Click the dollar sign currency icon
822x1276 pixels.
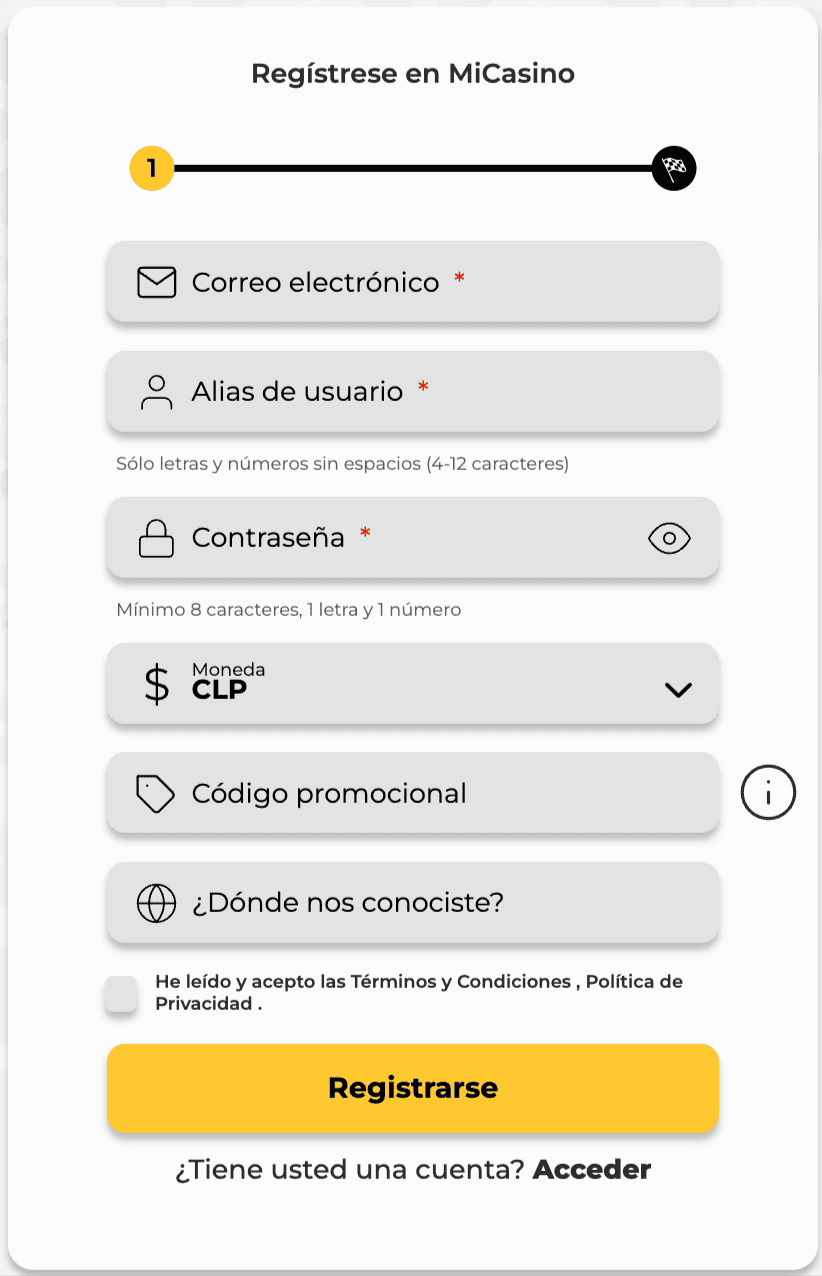tap(155, 684)
